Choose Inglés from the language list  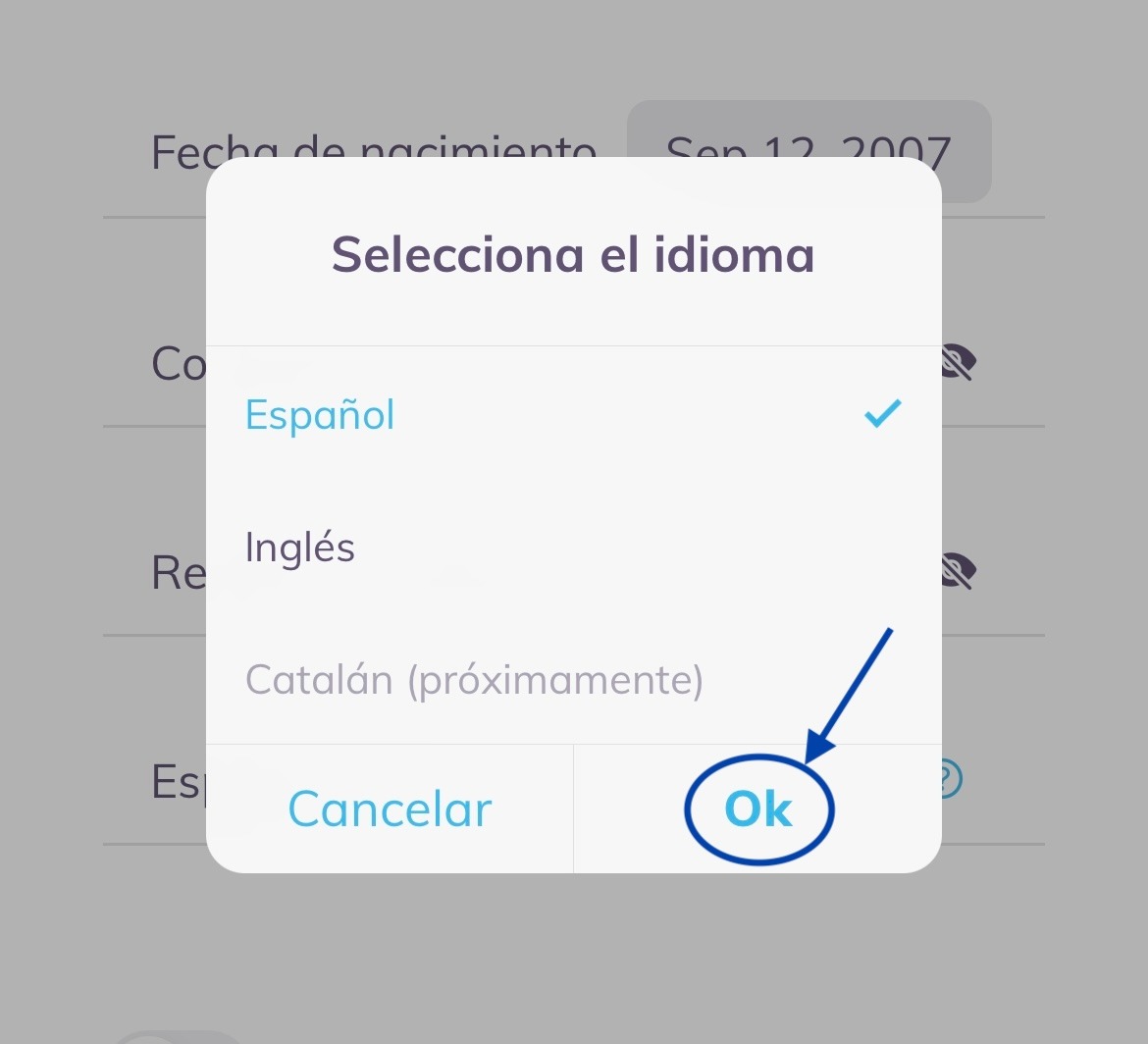click(x=300, y=548)
